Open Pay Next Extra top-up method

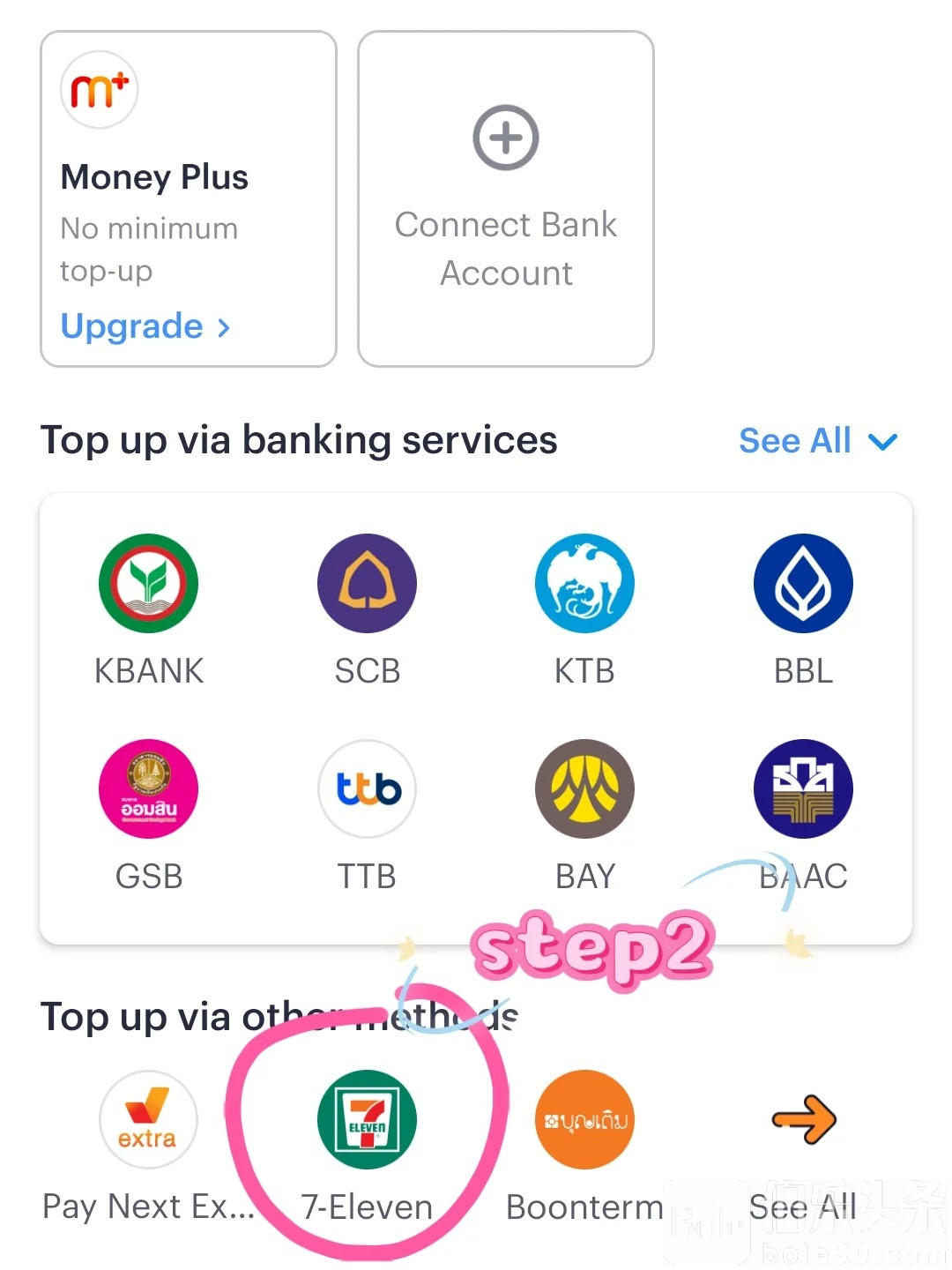pos(148,1120)
